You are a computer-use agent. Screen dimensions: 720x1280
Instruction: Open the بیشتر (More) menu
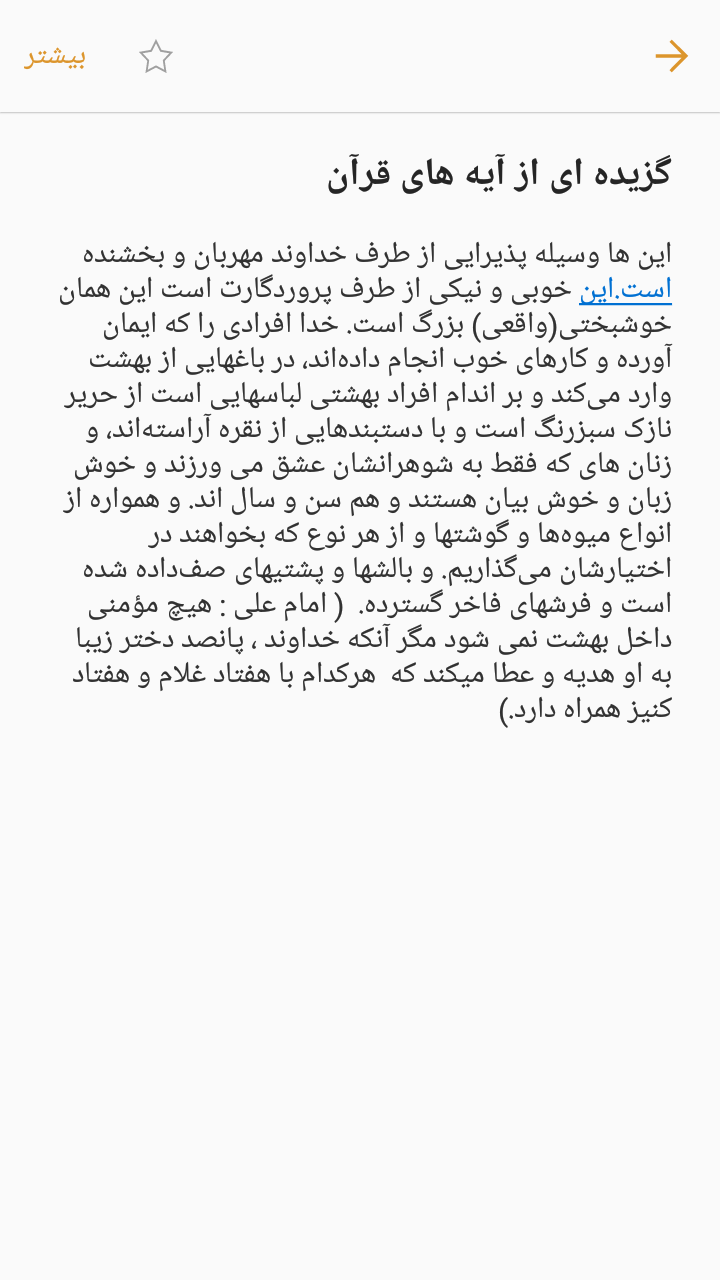tap(55, 56)
